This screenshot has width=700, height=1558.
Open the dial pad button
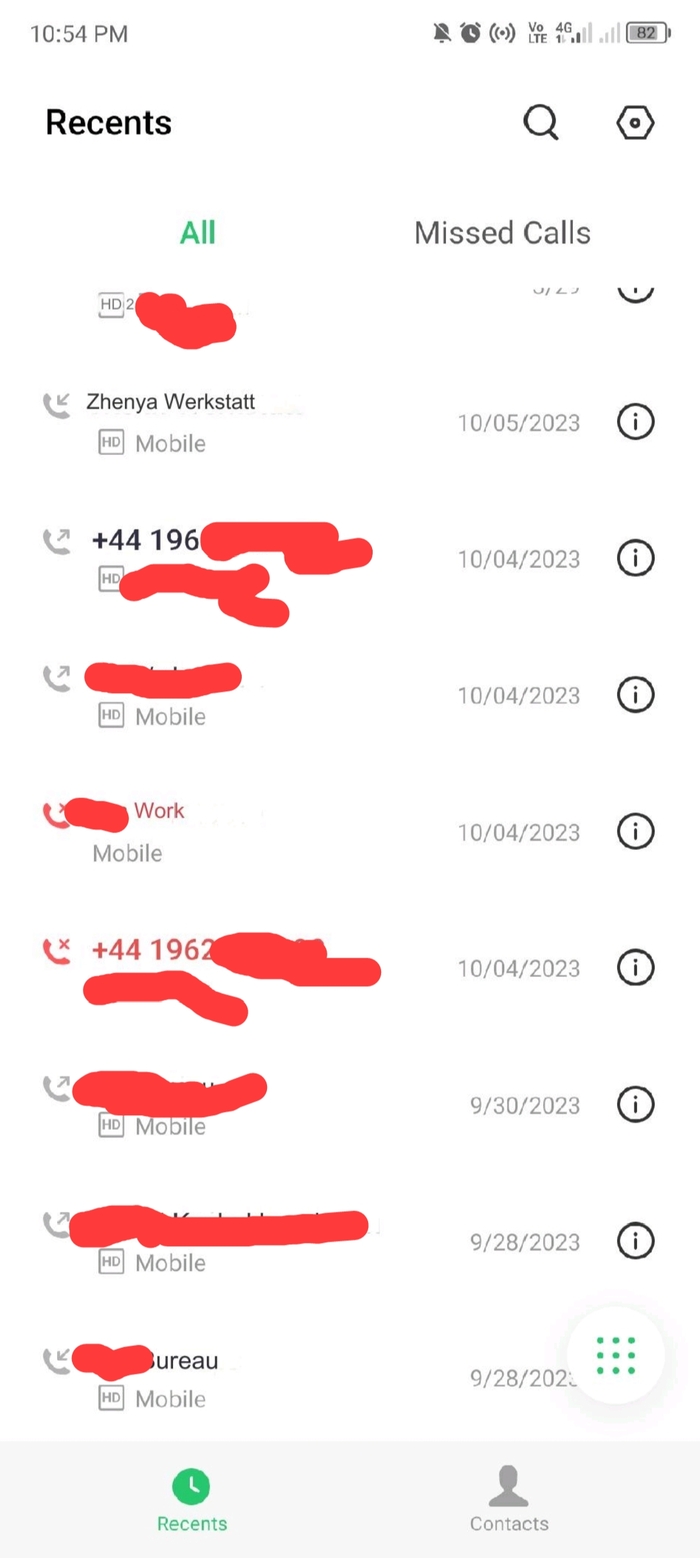[615, 1355]
